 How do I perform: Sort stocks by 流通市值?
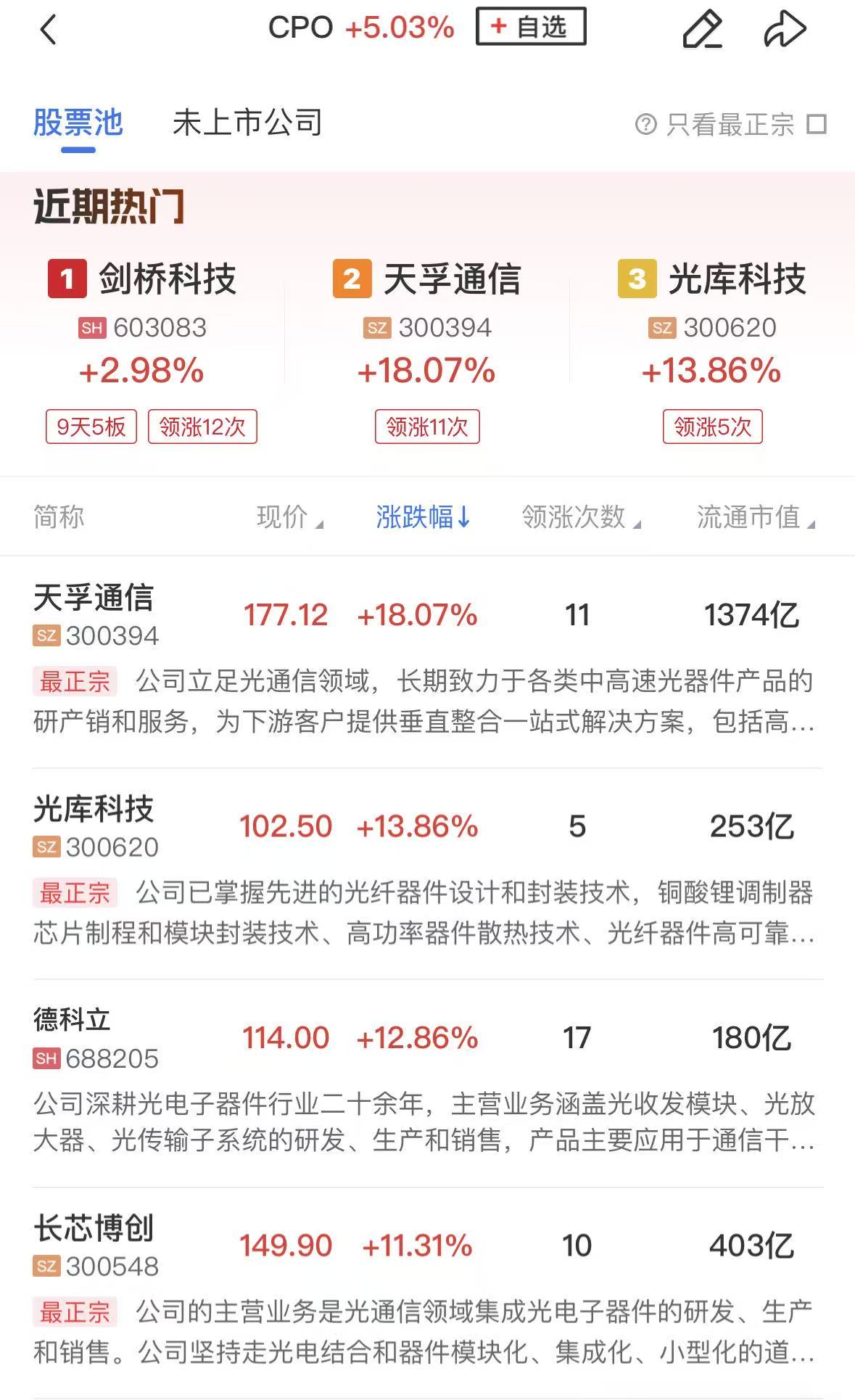pos(755,517)
